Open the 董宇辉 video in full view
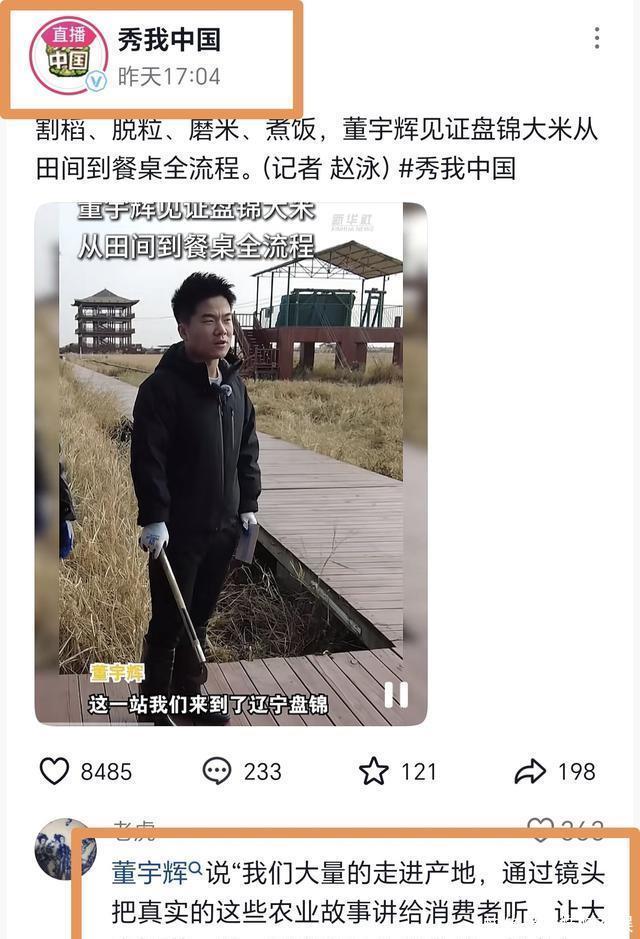Screen dimensions: 640x939 pos(231,460)
